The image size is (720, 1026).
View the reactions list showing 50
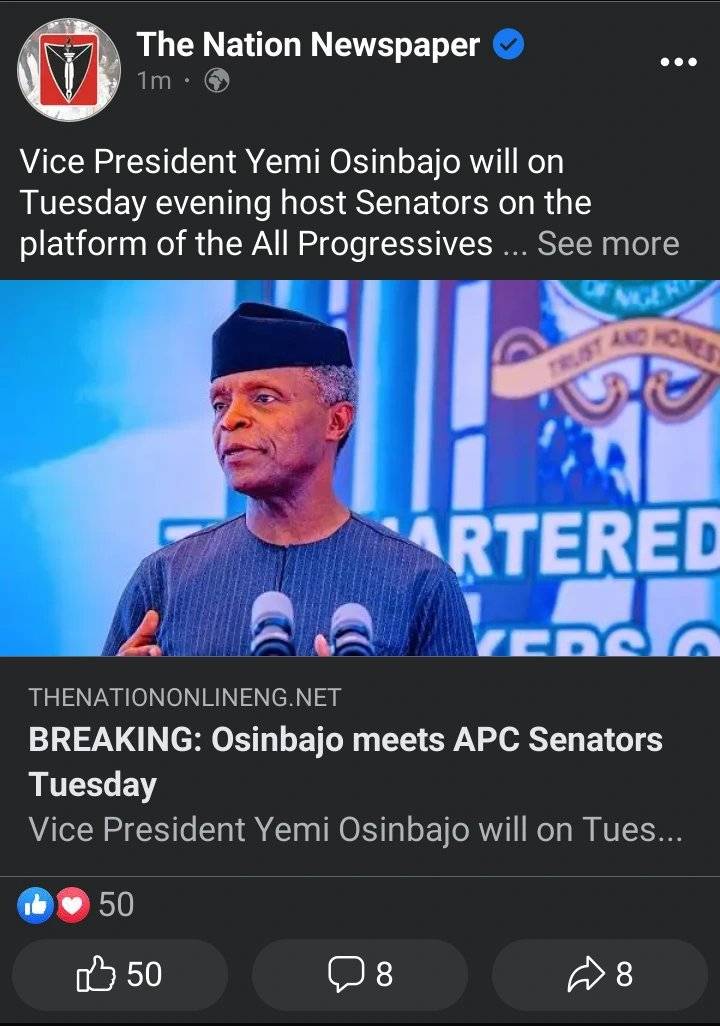[76, 905]
